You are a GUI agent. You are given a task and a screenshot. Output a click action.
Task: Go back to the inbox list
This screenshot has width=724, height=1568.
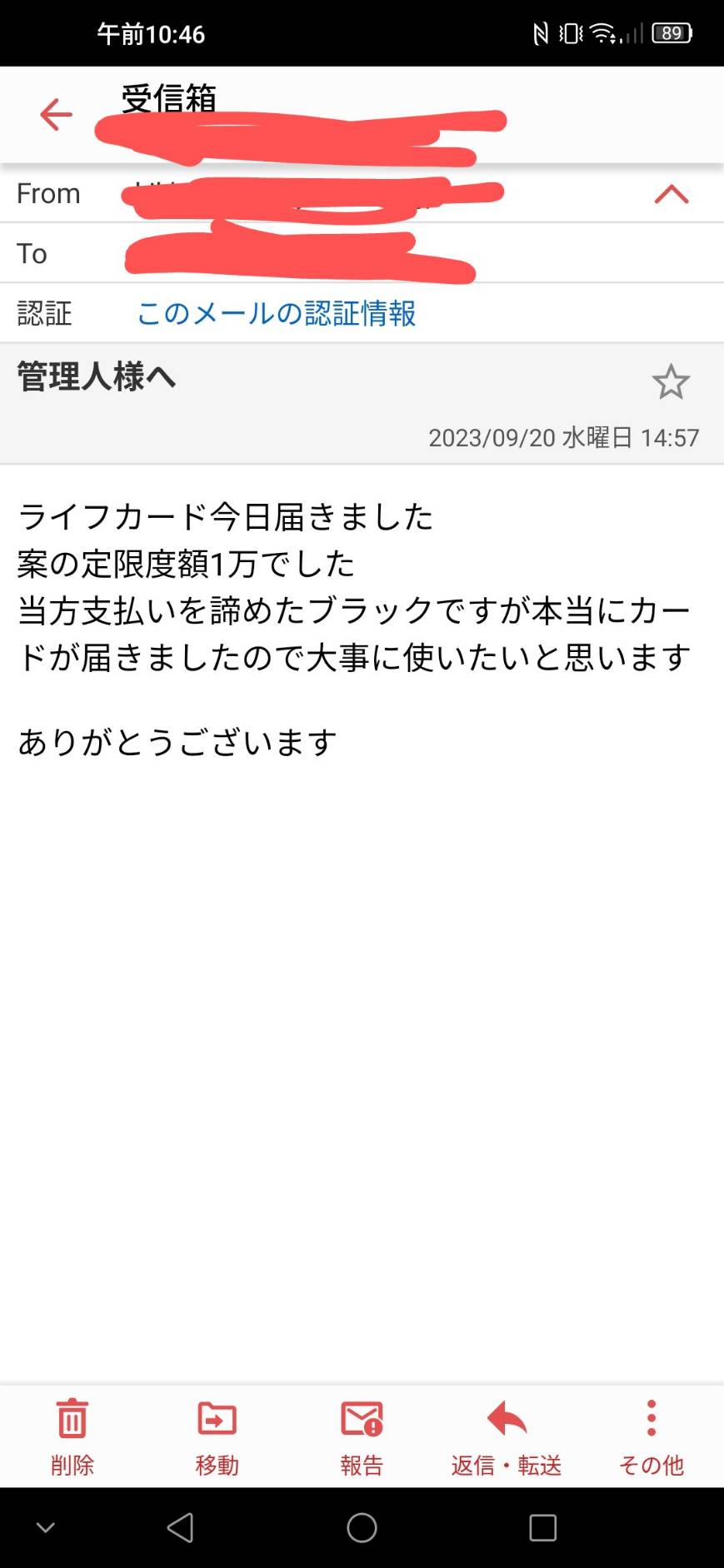56,114
